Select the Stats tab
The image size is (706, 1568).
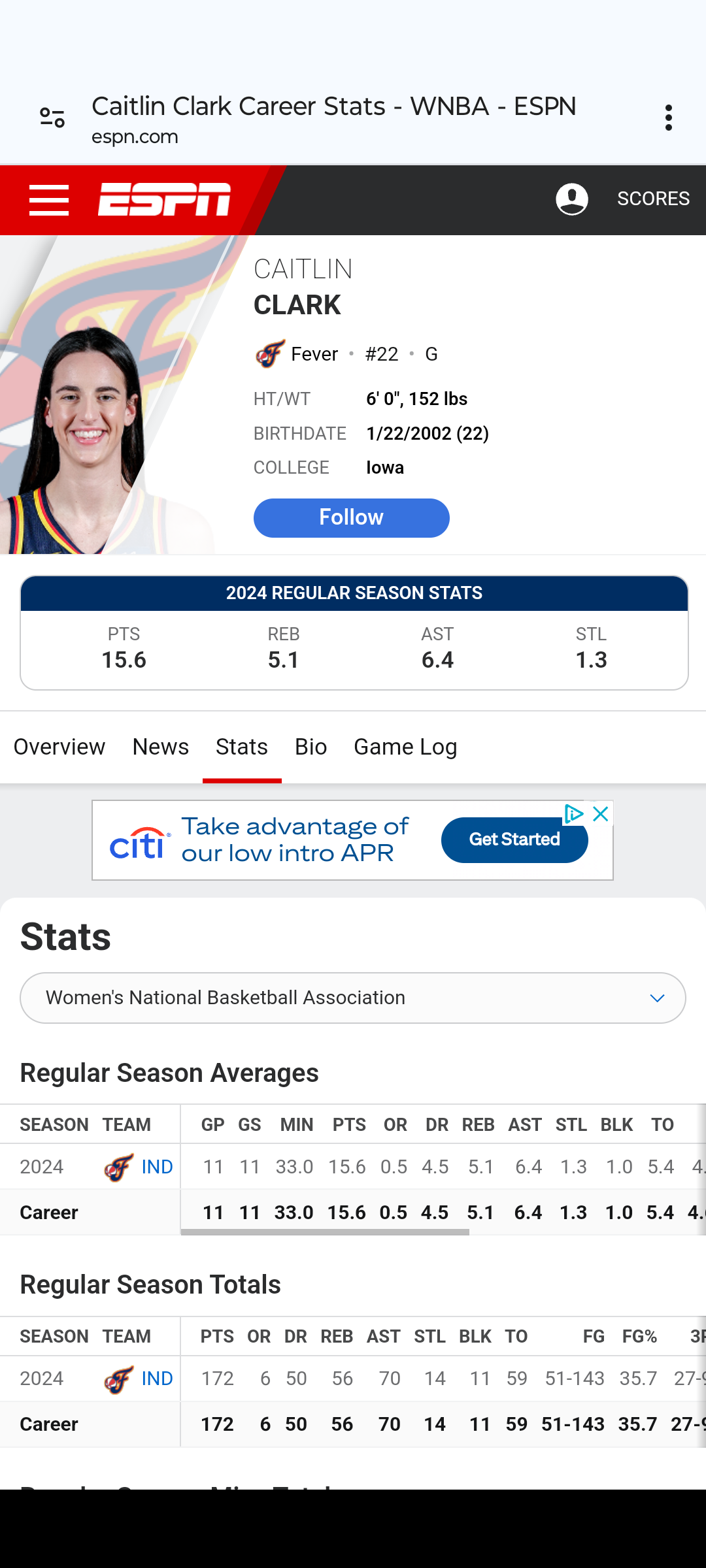[242, 747]
